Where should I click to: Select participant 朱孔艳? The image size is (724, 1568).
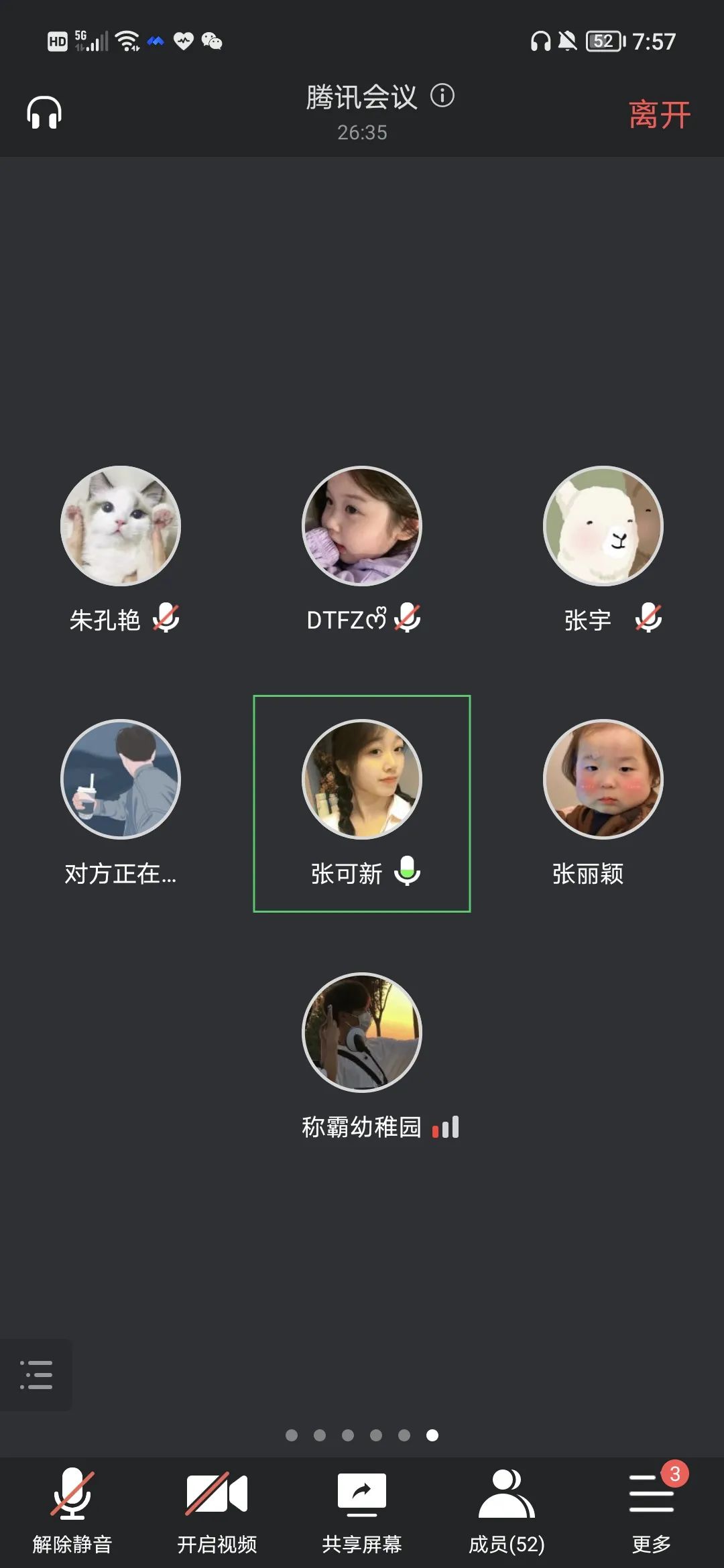(x=121, y=526)
